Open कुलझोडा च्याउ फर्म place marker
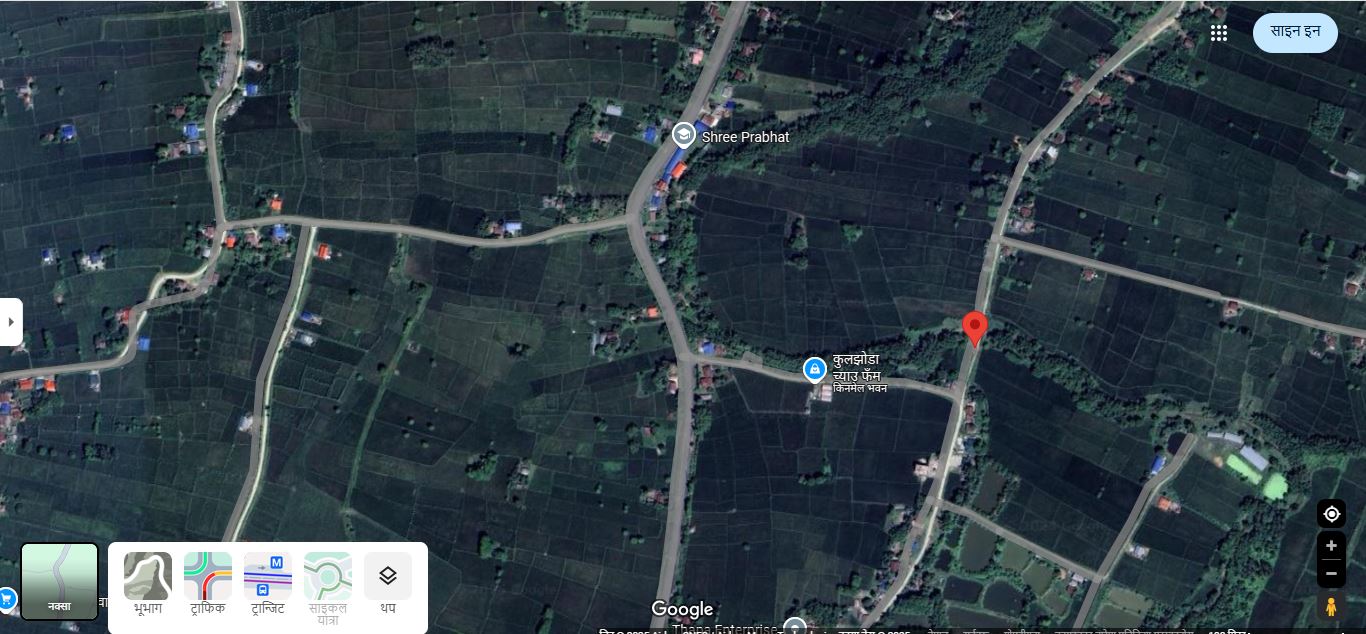 [x=816, y=370]
